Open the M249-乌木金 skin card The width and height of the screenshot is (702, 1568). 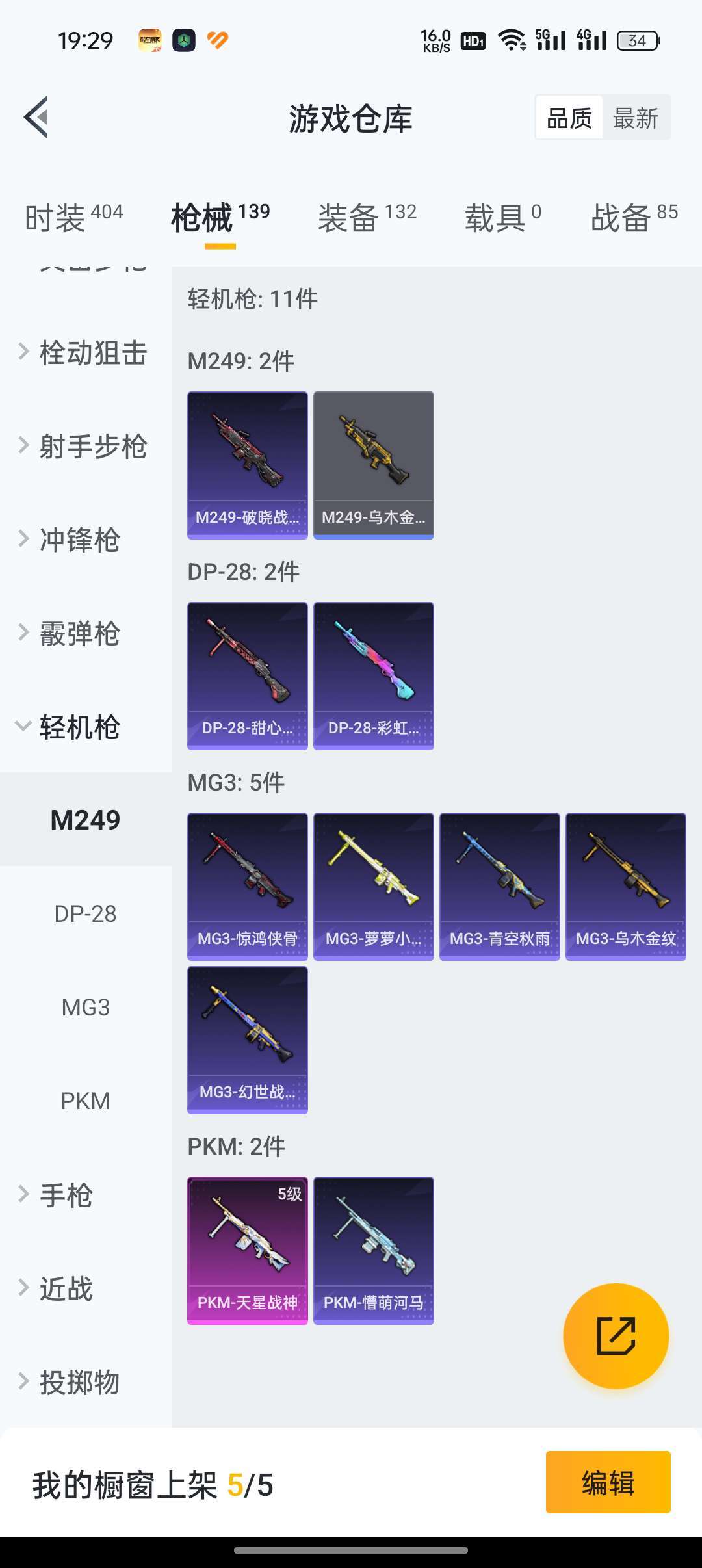click(x=373, y=465)
